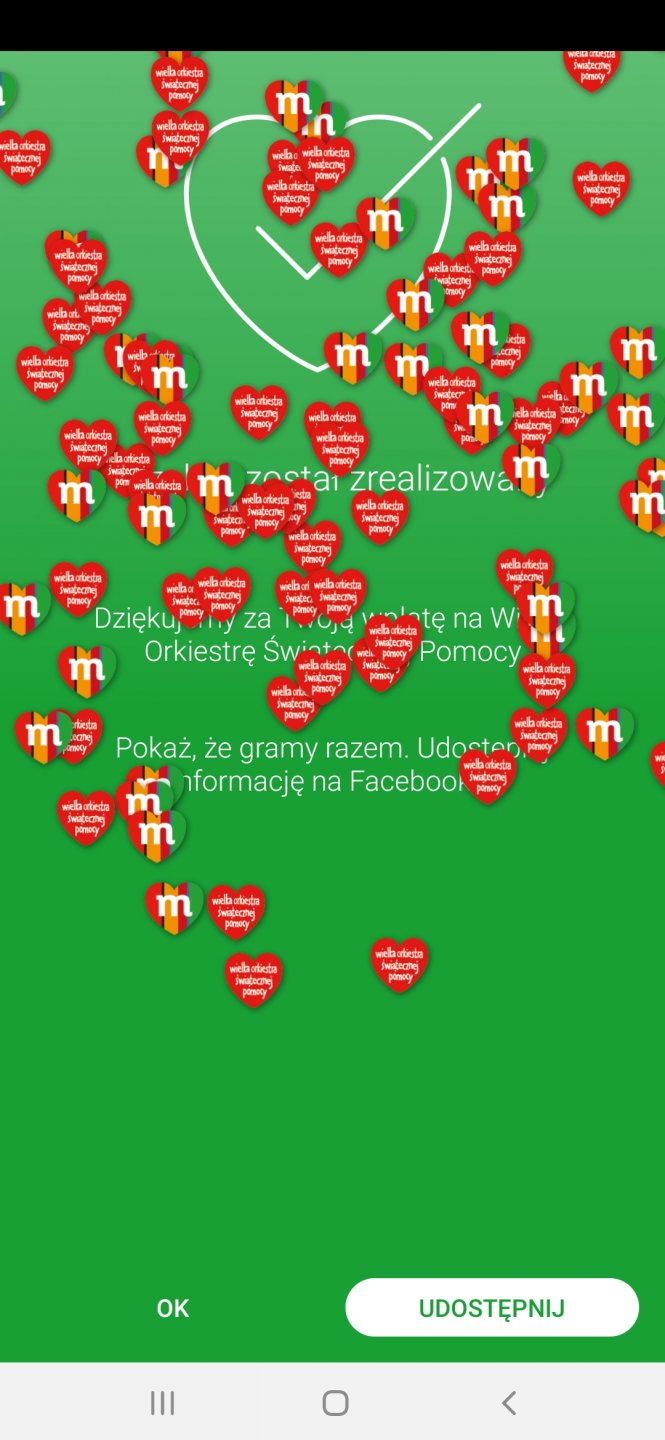Image resolution: width=665 pixels, height=1440 pixels.
Task: Tap the OK button to close confirmation
Action: pos(172,1308)
